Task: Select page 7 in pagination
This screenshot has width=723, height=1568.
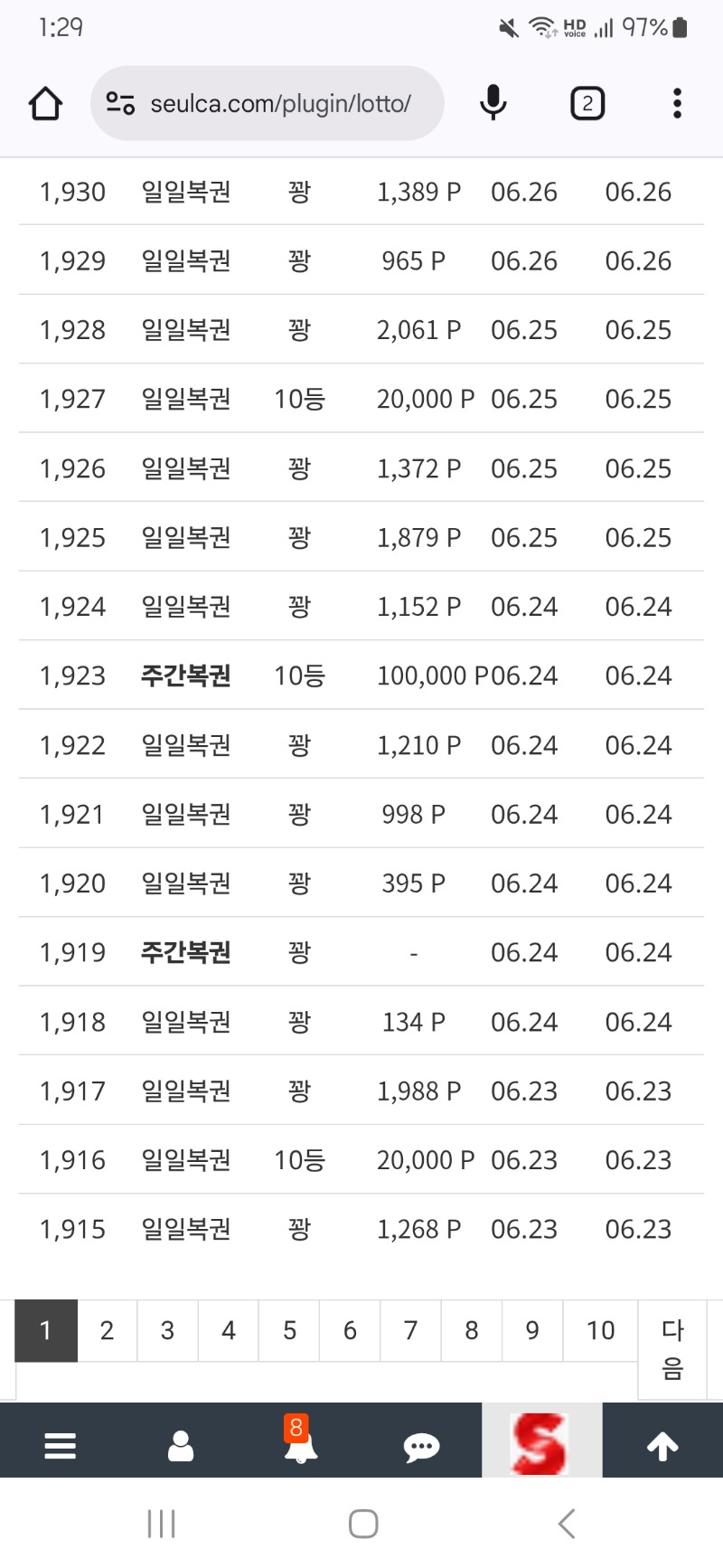Action: click(410, 1330)
